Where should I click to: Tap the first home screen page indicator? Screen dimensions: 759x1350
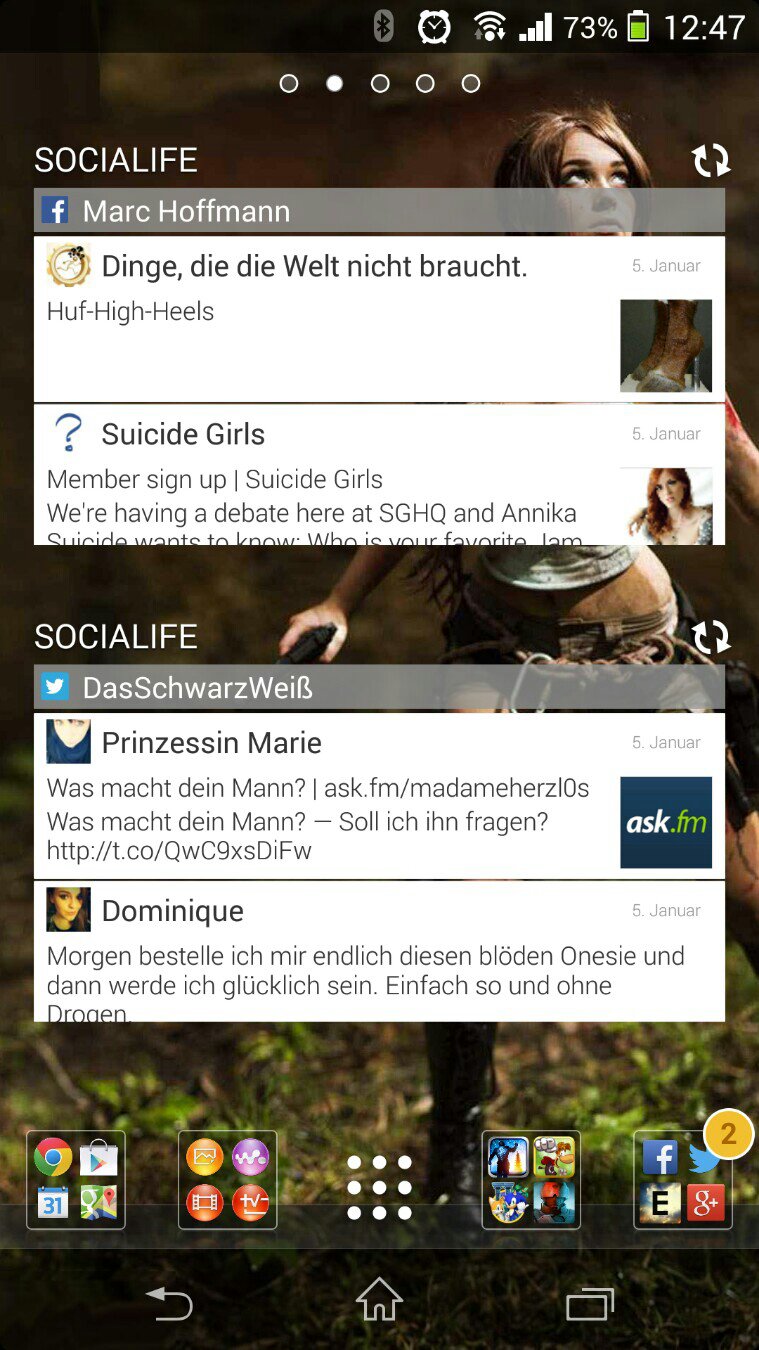[289, 84]
